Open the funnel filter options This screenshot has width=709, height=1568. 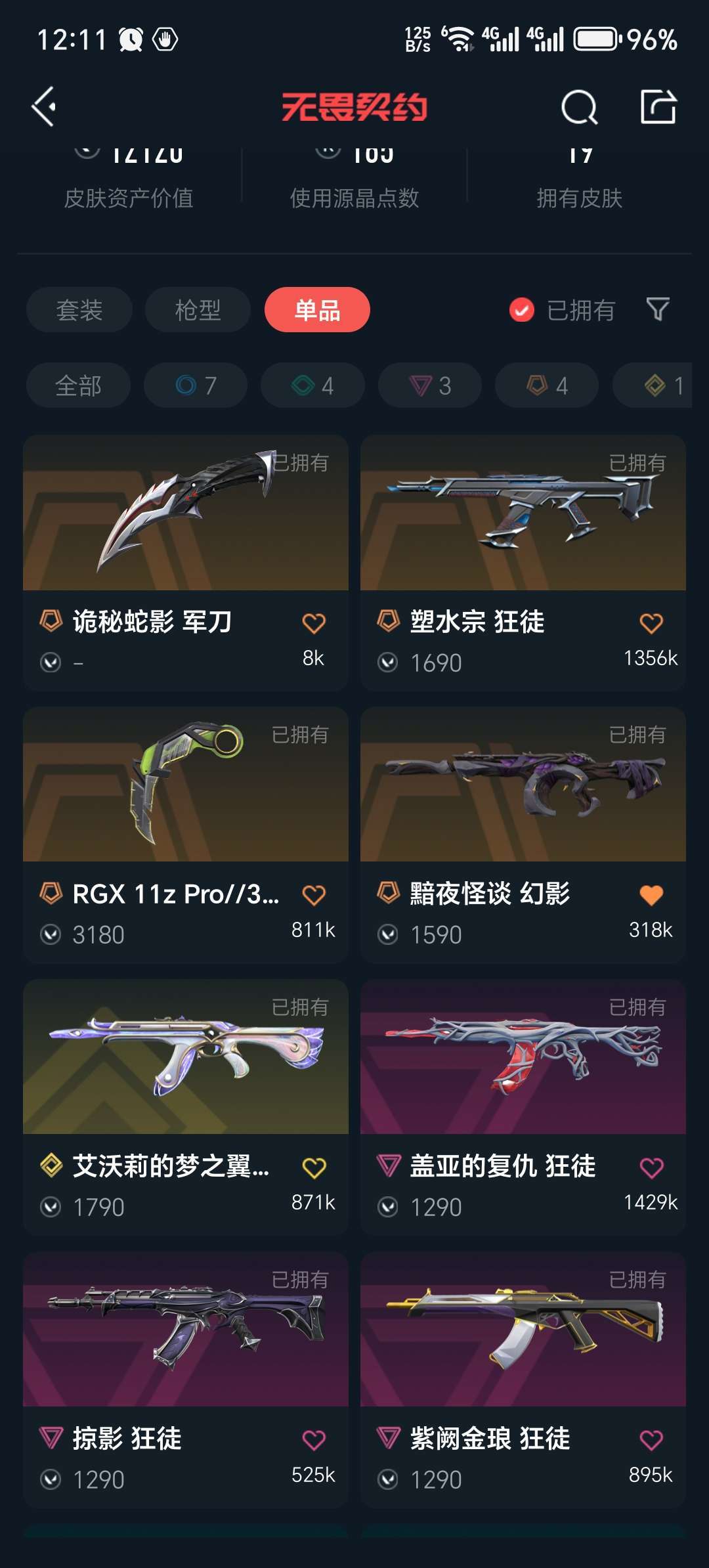[658, 309]
